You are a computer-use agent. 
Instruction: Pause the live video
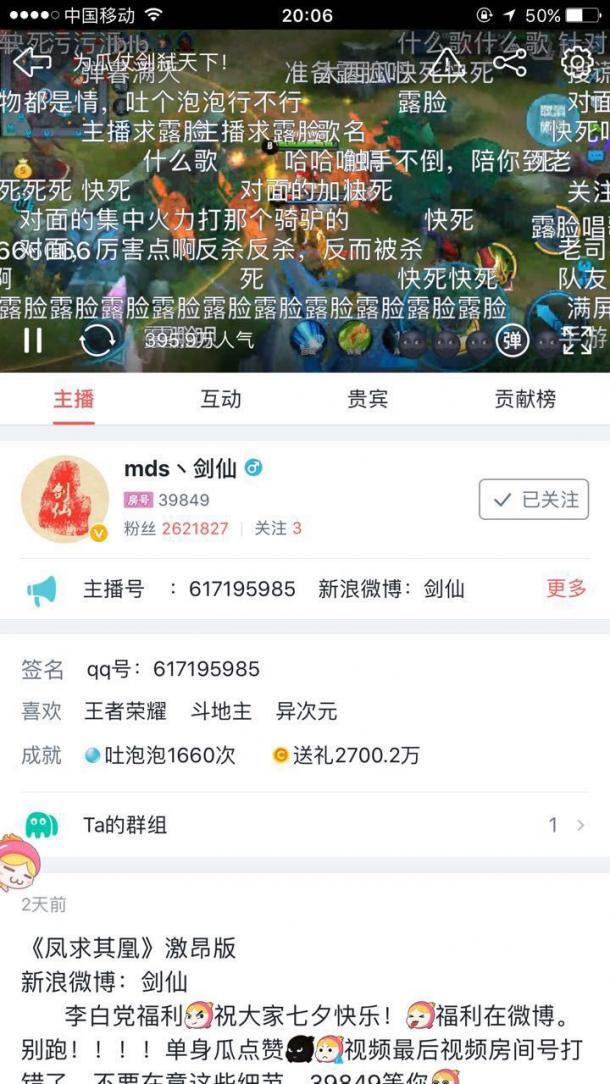33,340
